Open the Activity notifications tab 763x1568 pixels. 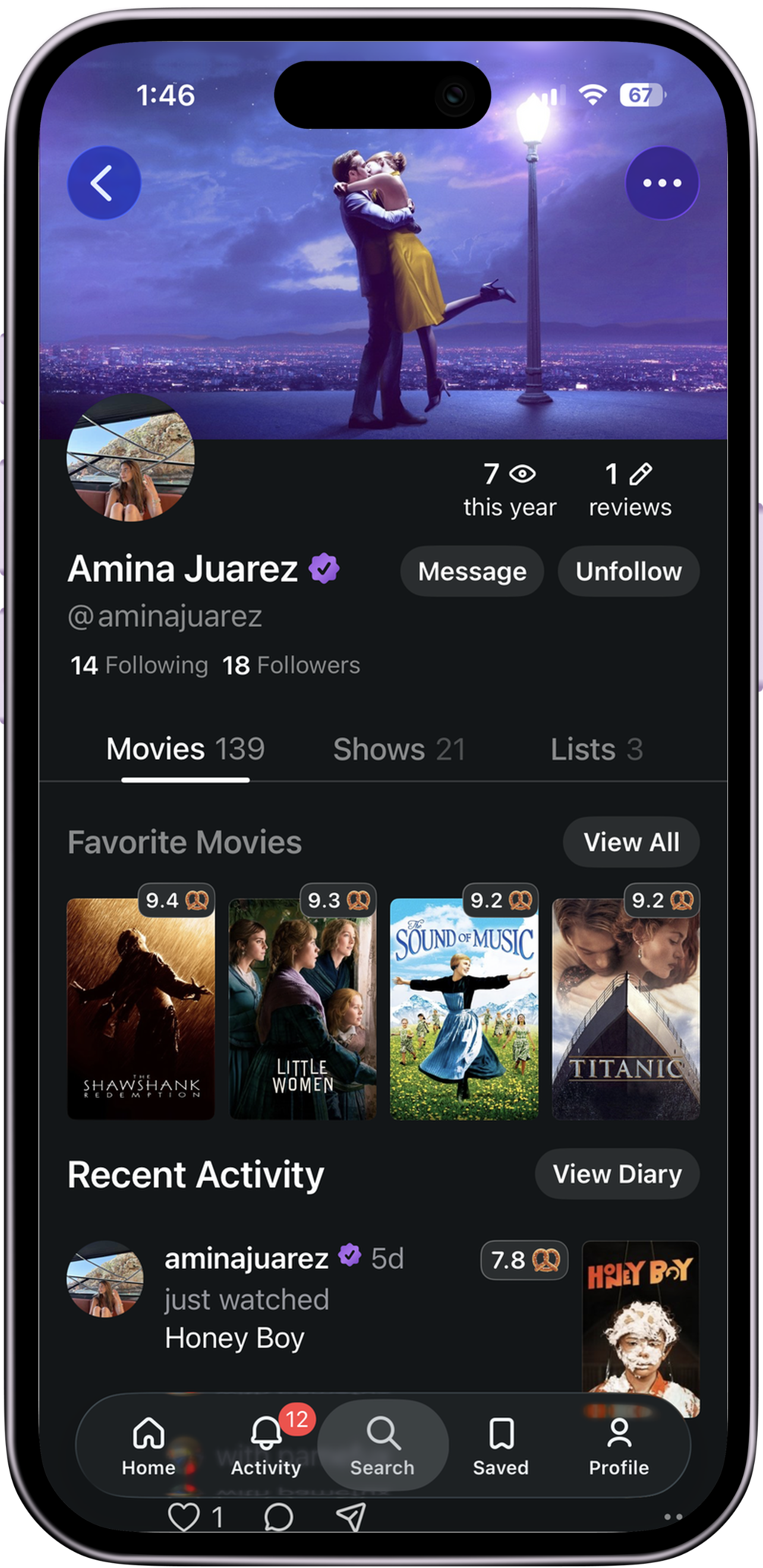(x=266, y=1446)
